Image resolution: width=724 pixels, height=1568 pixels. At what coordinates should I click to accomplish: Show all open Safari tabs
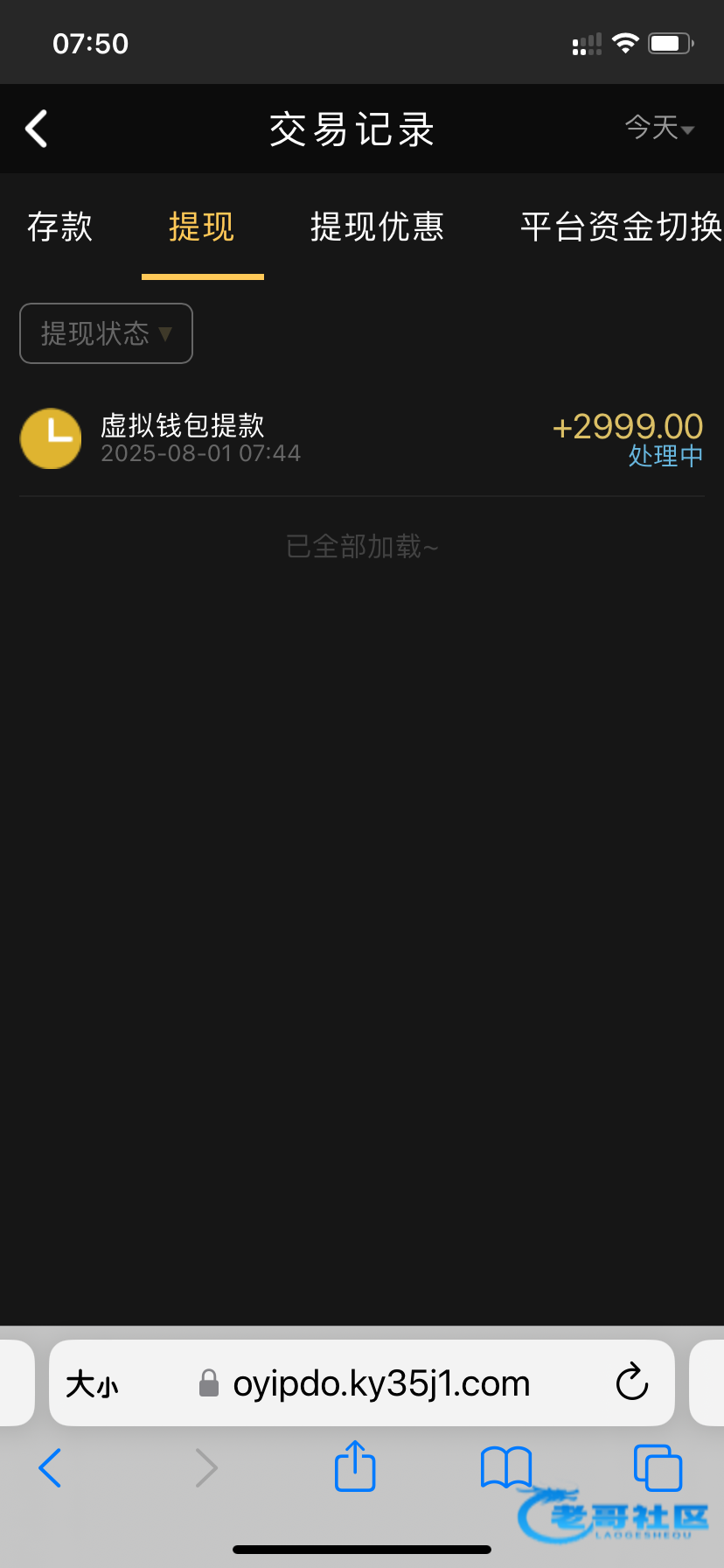pyautogui.click(x=658, y=1467)
